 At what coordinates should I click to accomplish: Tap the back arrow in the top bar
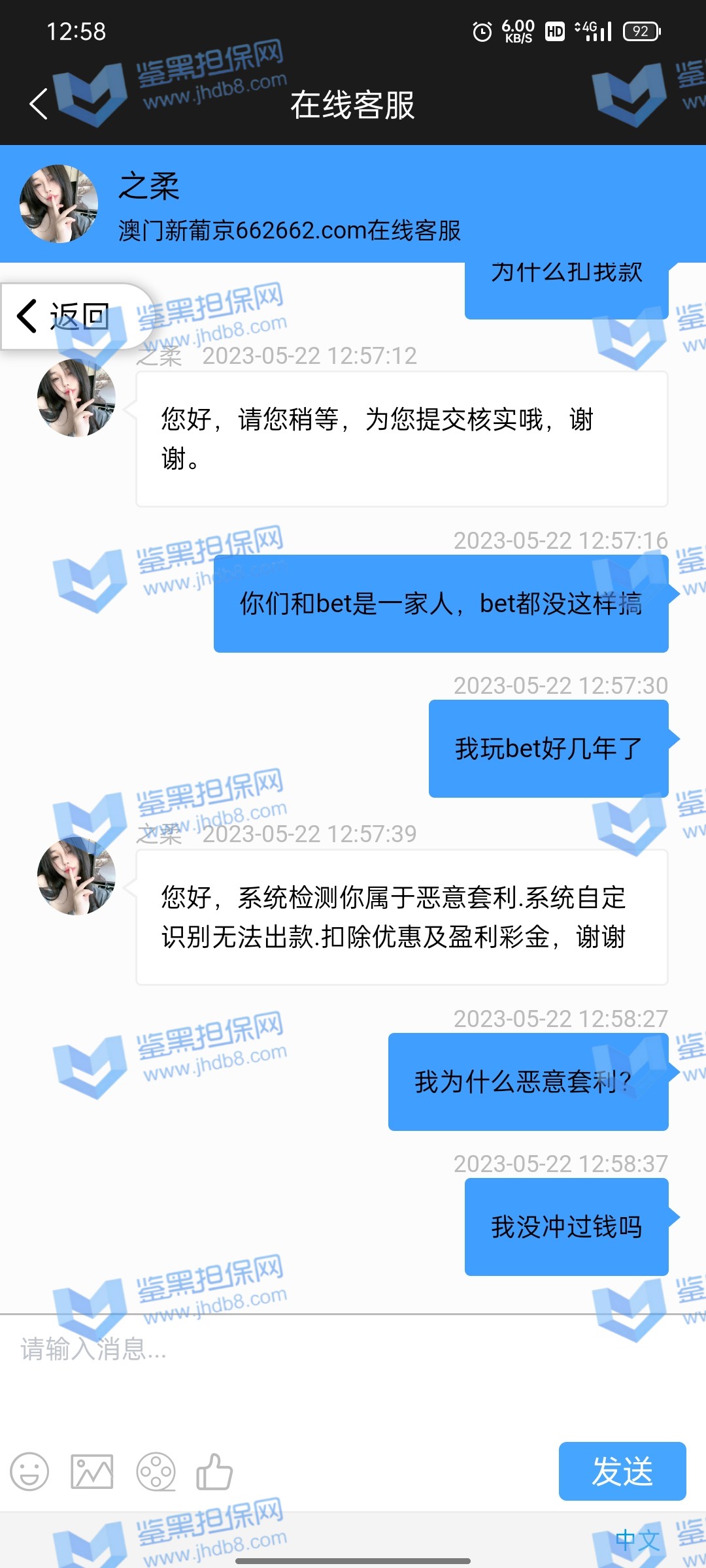click(x=39, y=104)
